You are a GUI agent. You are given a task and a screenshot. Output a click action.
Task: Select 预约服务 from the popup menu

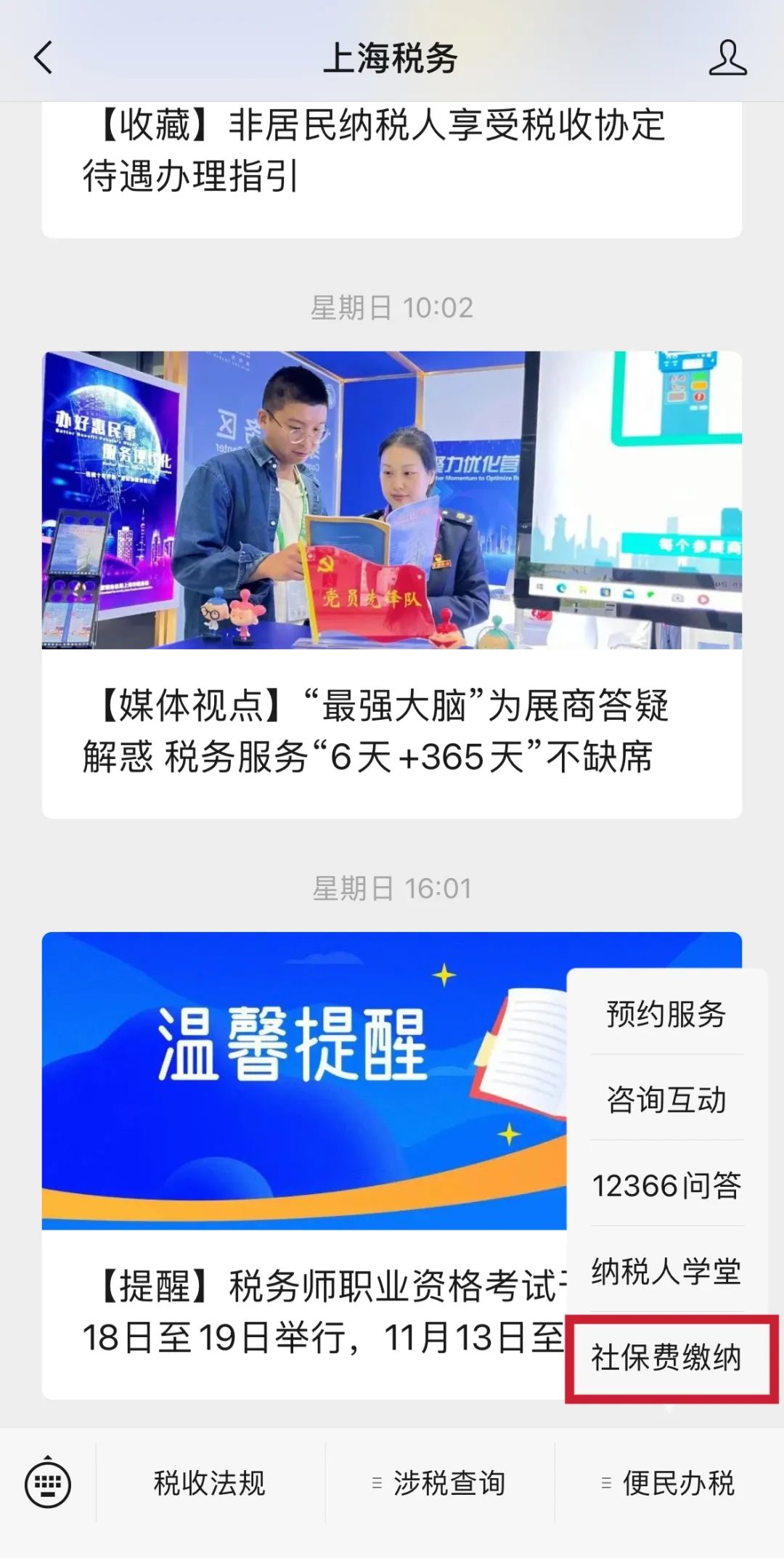pyautogui.click(x=666, y=1014)
